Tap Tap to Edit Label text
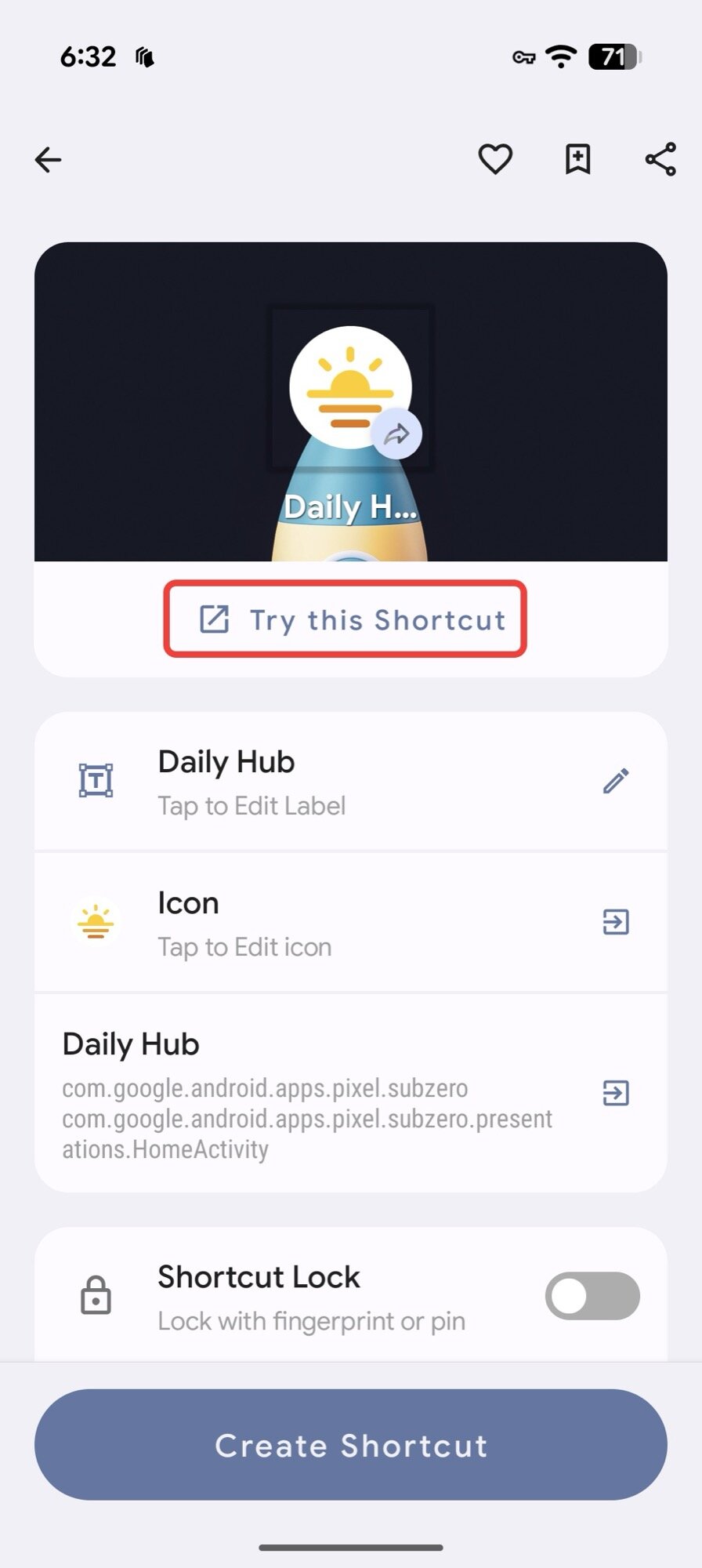Image resolution: width=702 pixels, height=1568 pixels. click(x=251, y=805)
